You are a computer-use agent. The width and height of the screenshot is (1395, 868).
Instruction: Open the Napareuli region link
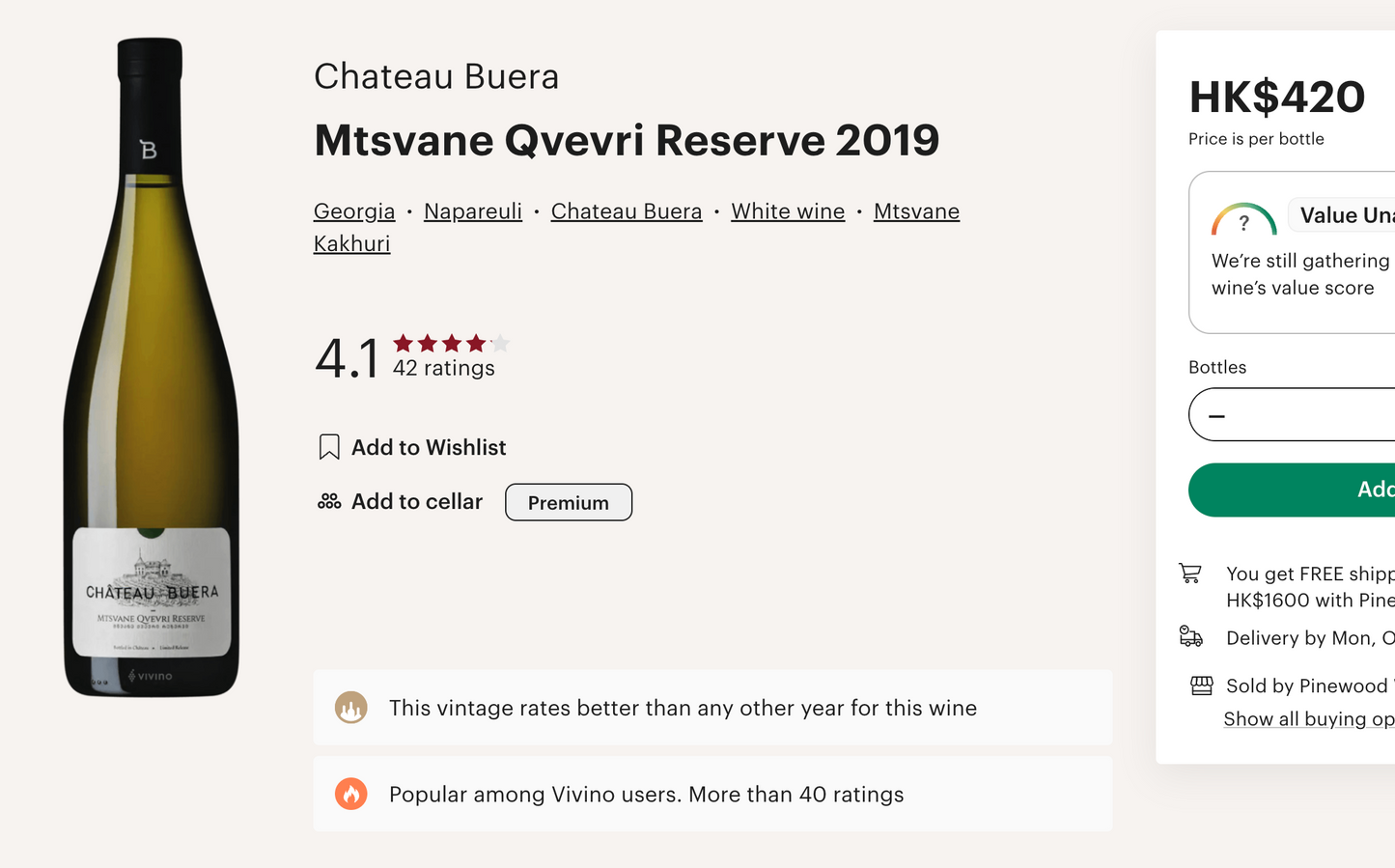(472, 211)
